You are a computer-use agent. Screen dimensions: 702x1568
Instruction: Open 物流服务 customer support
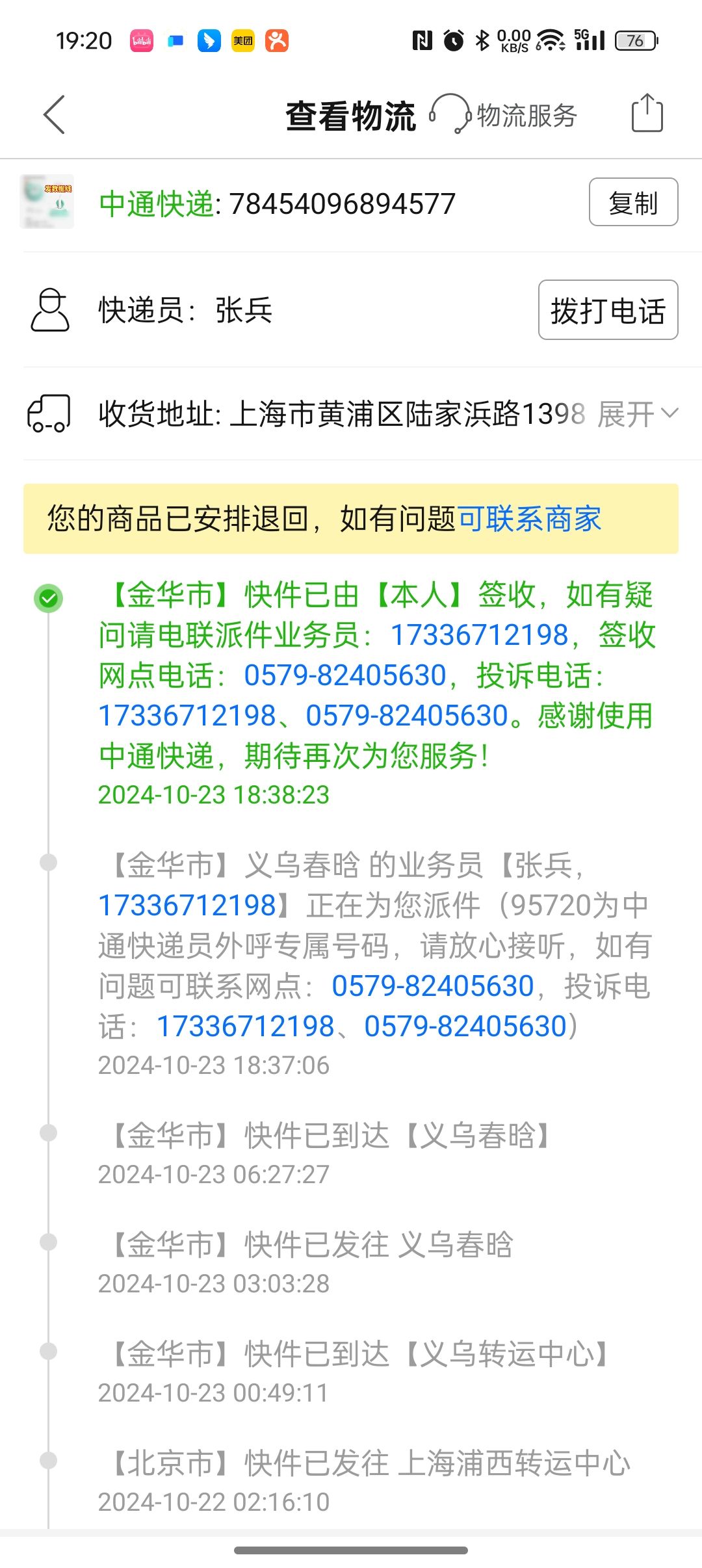tap(504, 115)
